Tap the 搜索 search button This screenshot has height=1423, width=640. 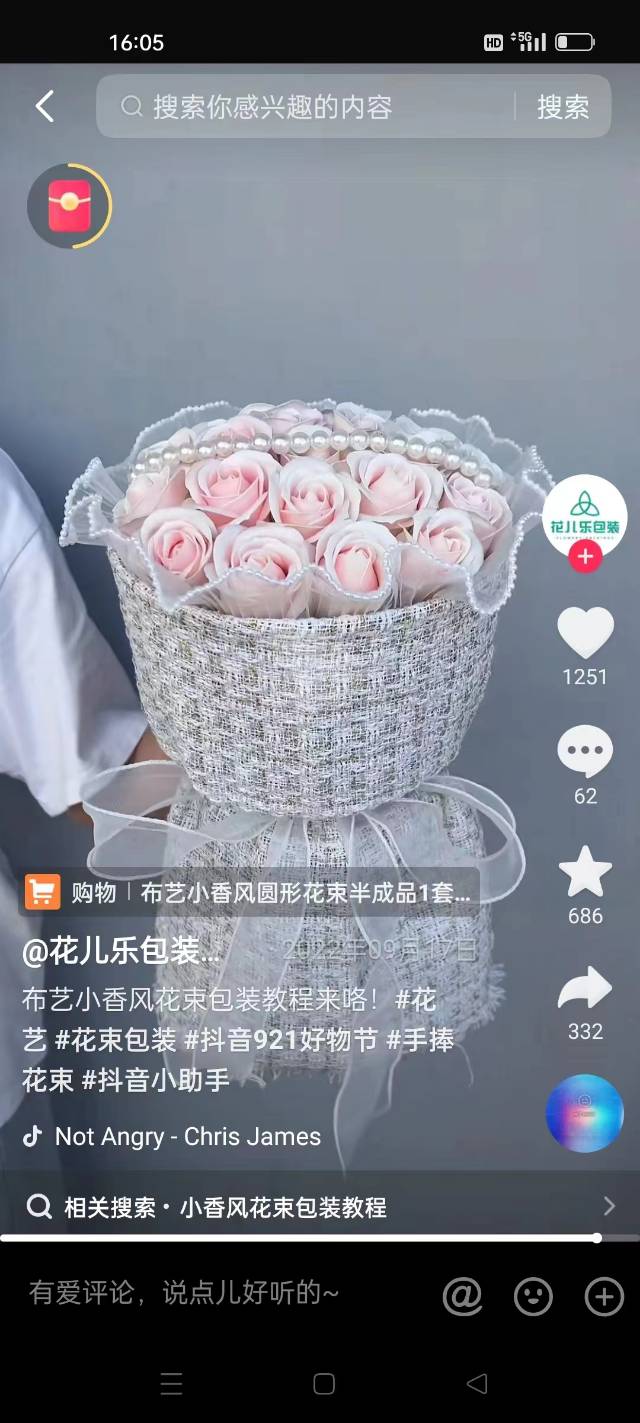click(563, 106)
